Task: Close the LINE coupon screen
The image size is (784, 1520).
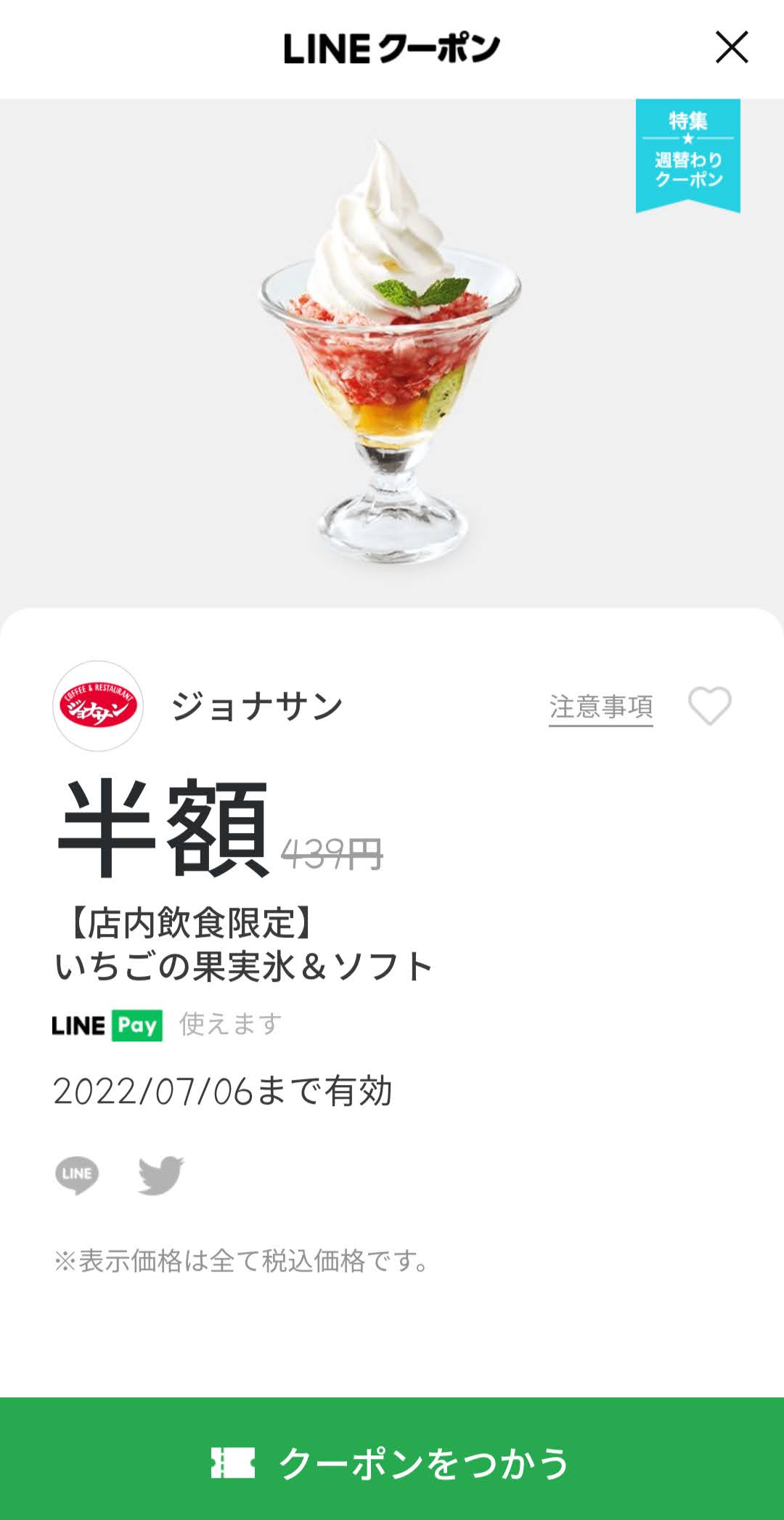Action: (732, 48)
